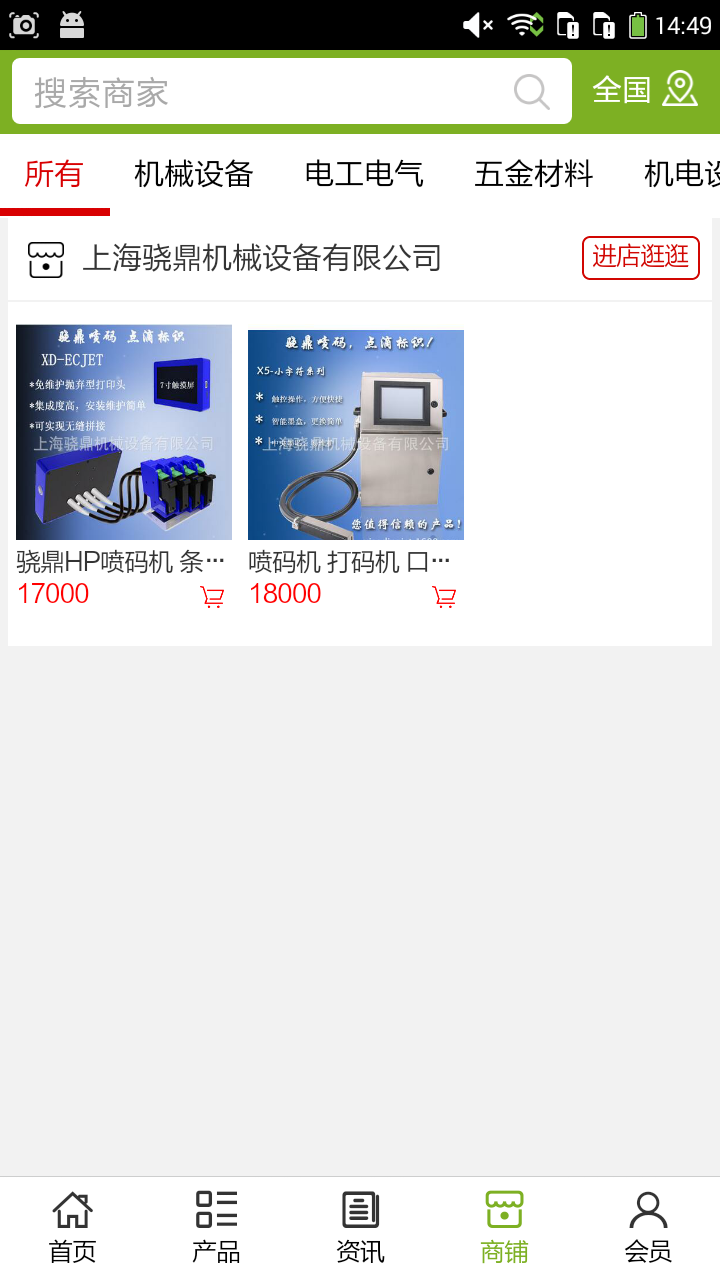This screenshot has width=720, height=1280.
Task: Open the 资讯 news icon
Action: pyautogui.click(x=359, y=1222)
